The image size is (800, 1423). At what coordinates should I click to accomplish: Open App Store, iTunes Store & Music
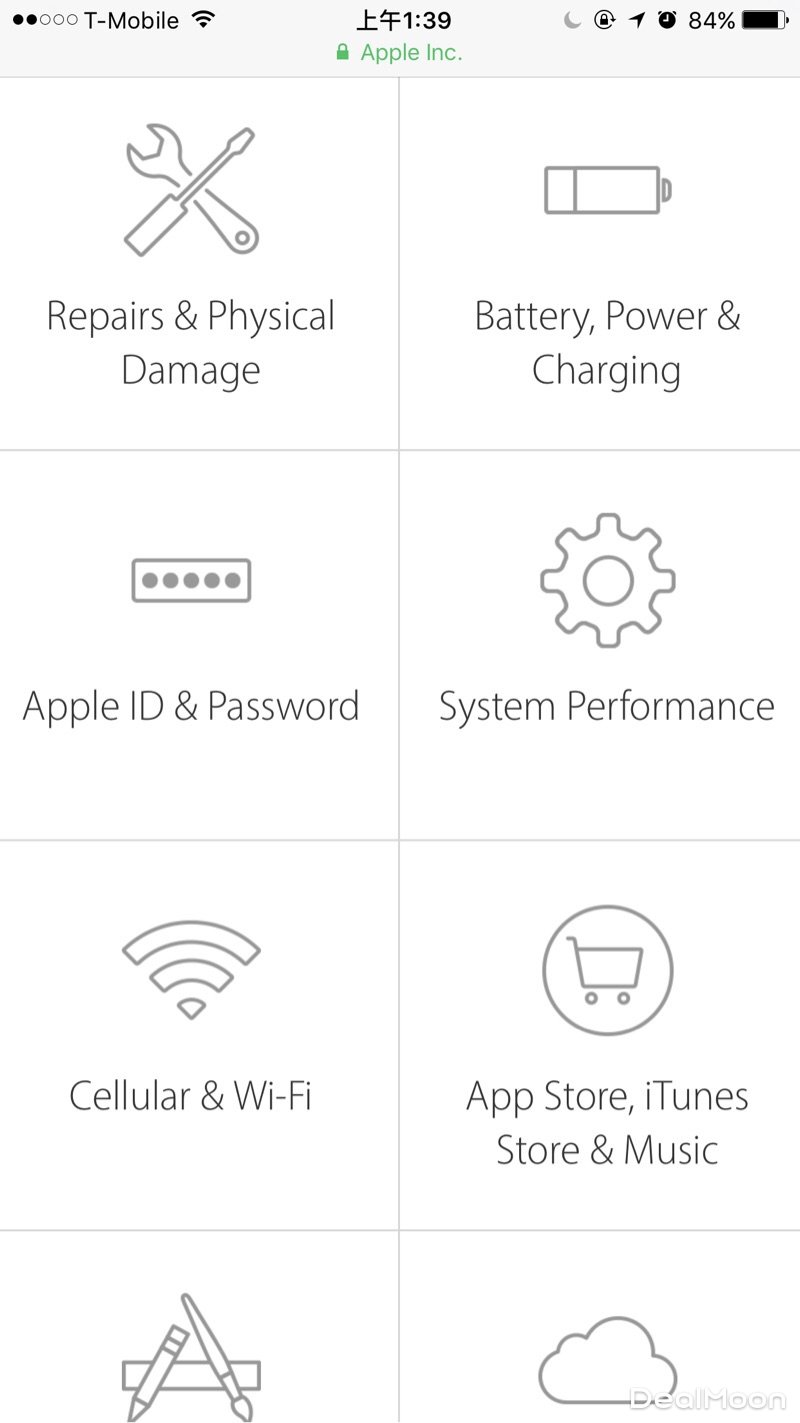pos(606,1035)
